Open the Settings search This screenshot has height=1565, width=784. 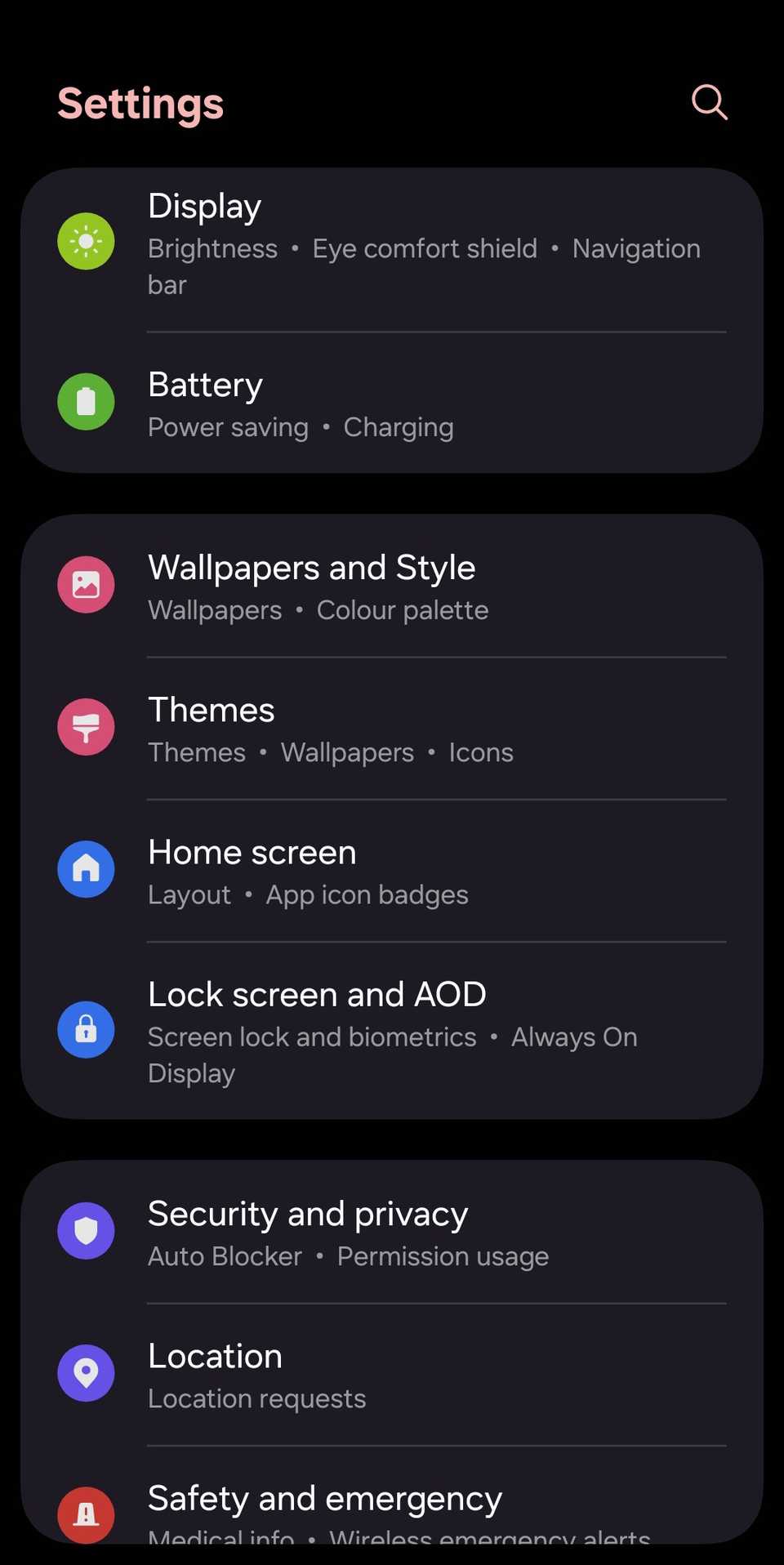pyautogui.click(x=709, y=102)
